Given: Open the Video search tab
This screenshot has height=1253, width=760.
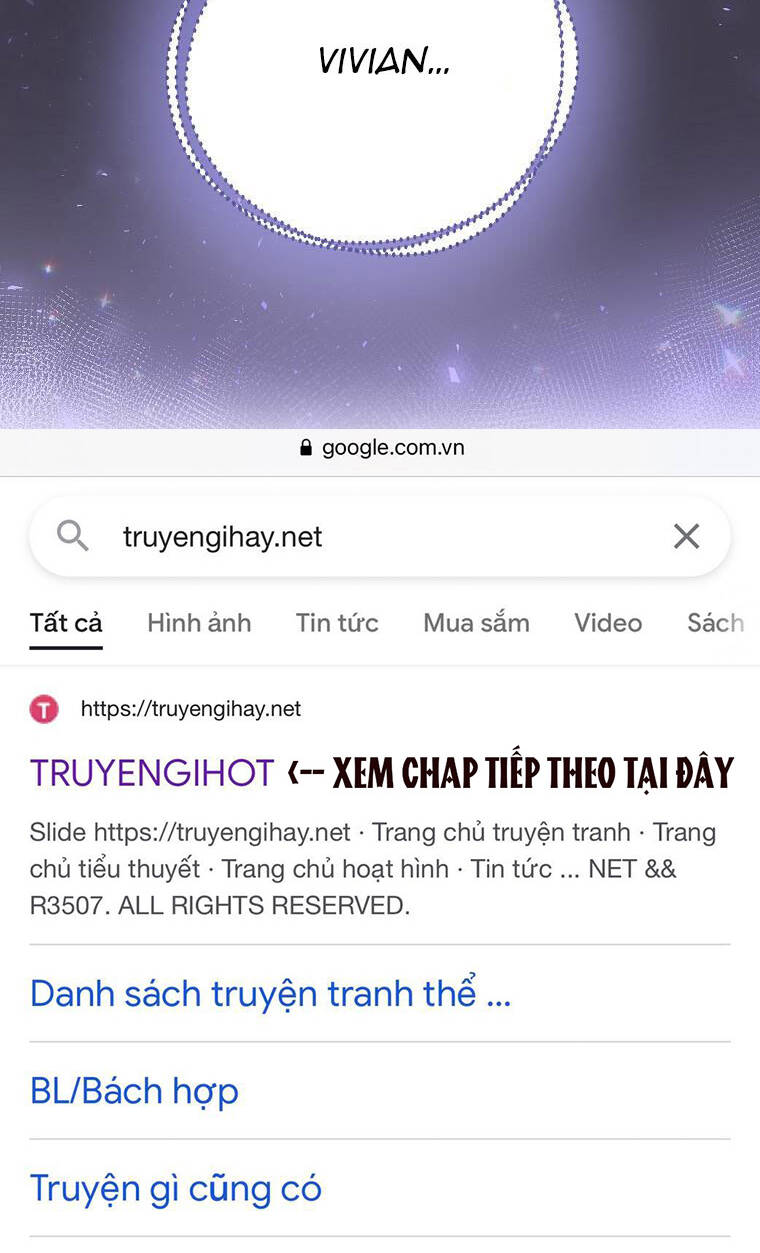Looking at the screenshot, I should [607, 623].
